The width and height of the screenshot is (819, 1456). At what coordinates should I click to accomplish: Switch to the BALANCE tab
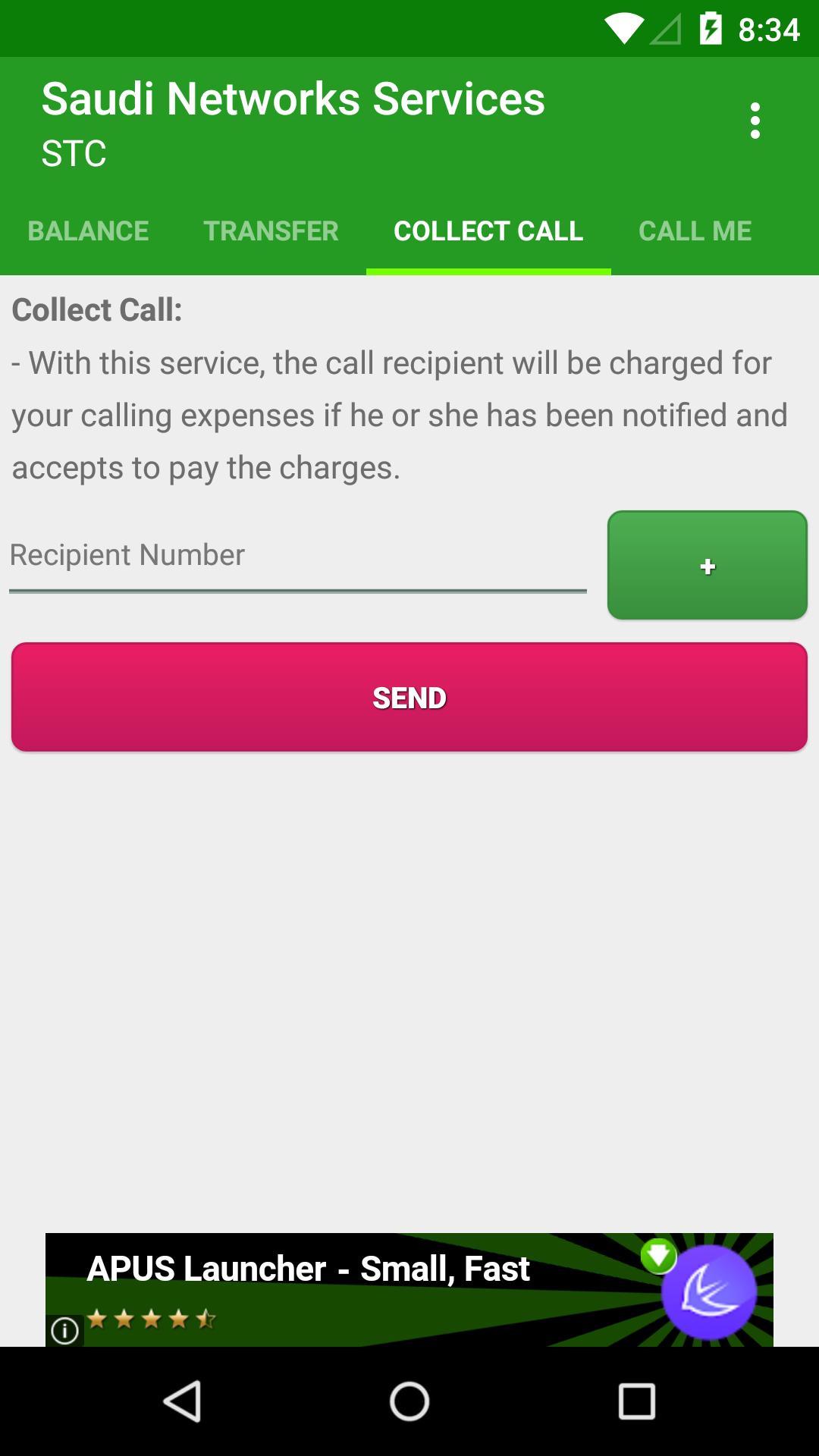coord(87,231)
